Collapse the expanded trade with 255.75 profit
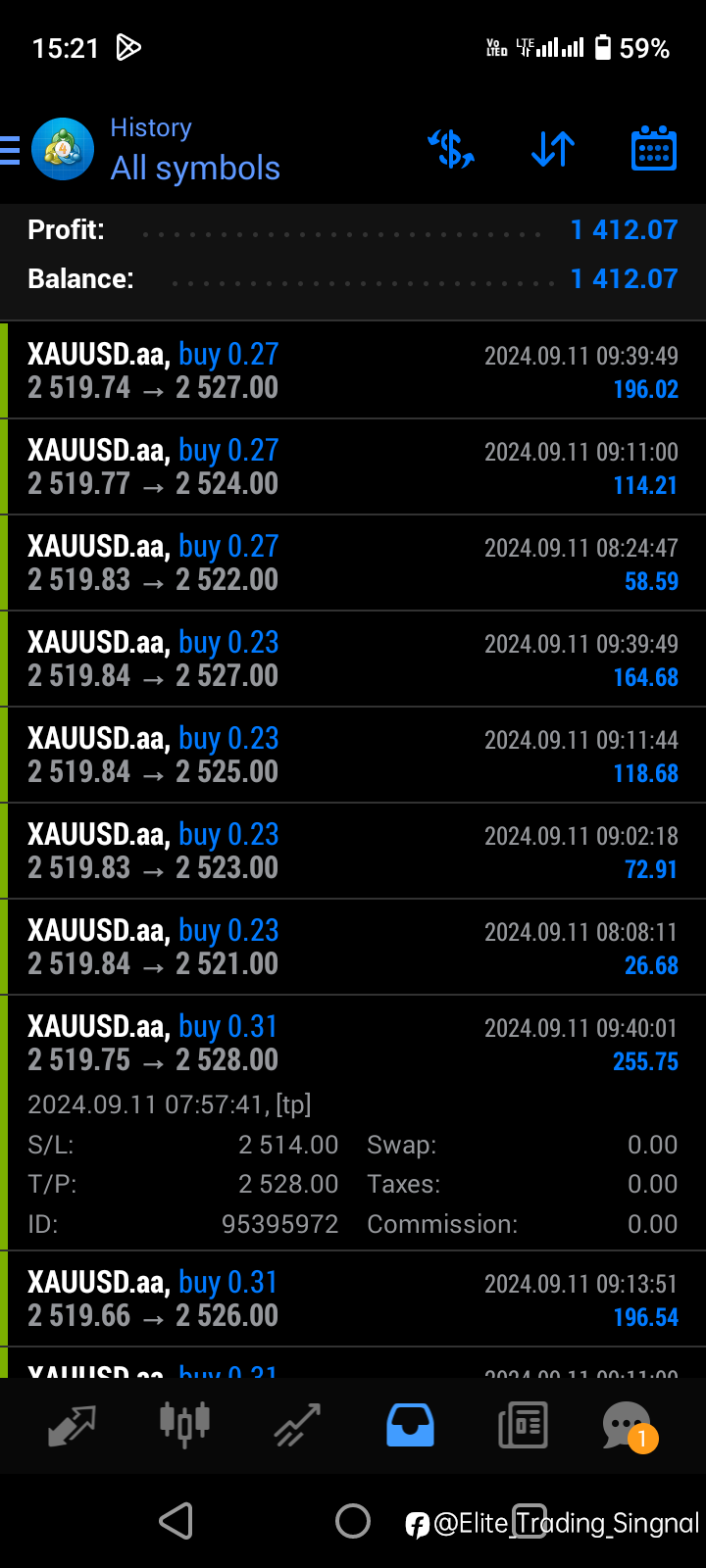 coord(353,1043)
